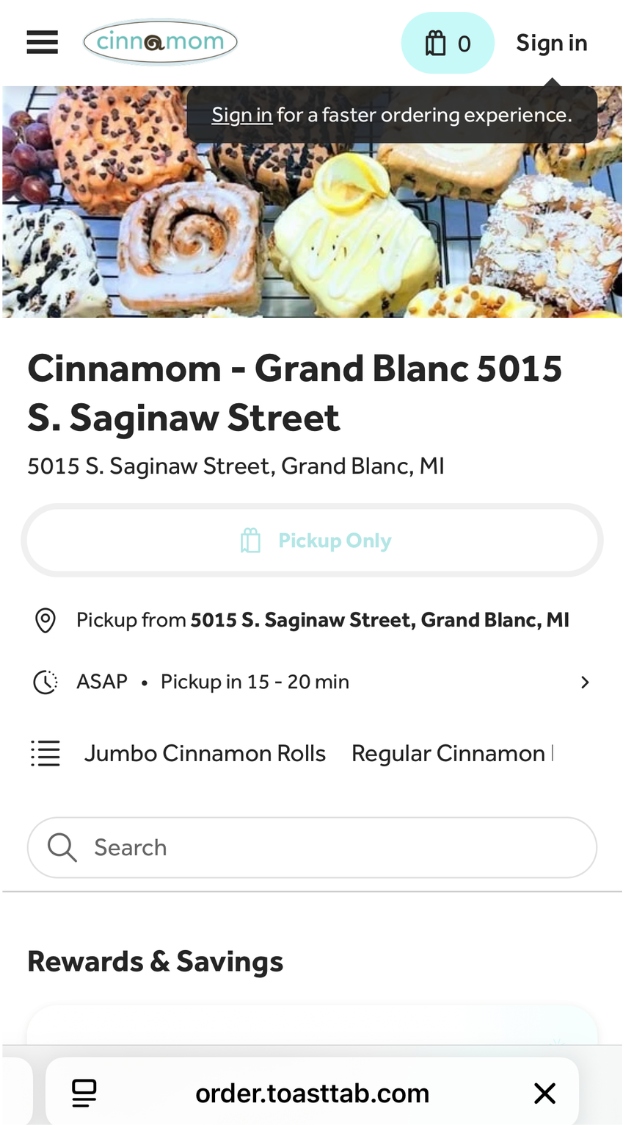Open the menu categories list icon
Viewport: 631px width, 1125px height.
point(45,753)
